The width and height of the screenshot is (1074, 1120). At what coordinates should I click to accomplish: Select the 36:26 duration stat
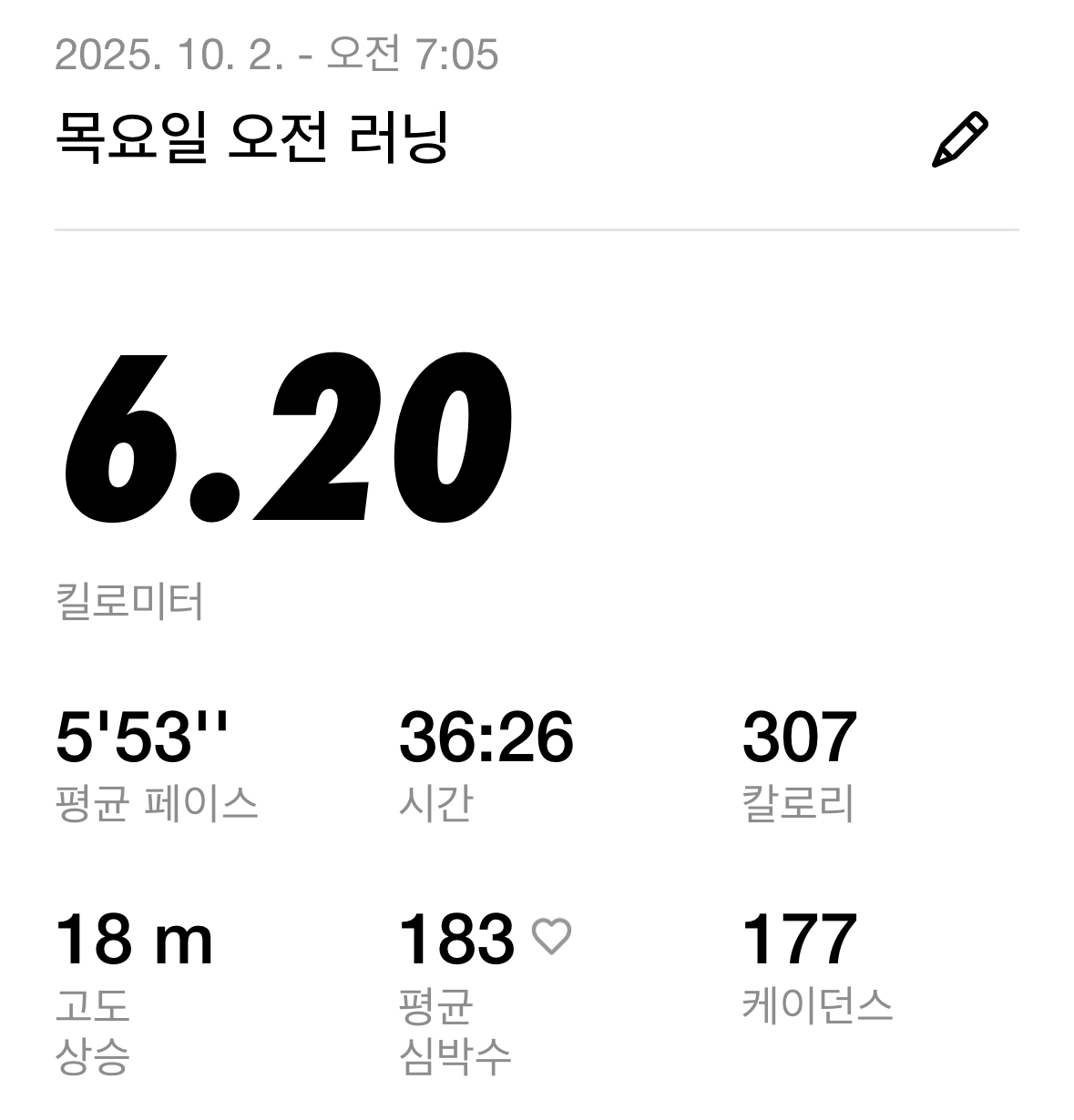[486, 739]
